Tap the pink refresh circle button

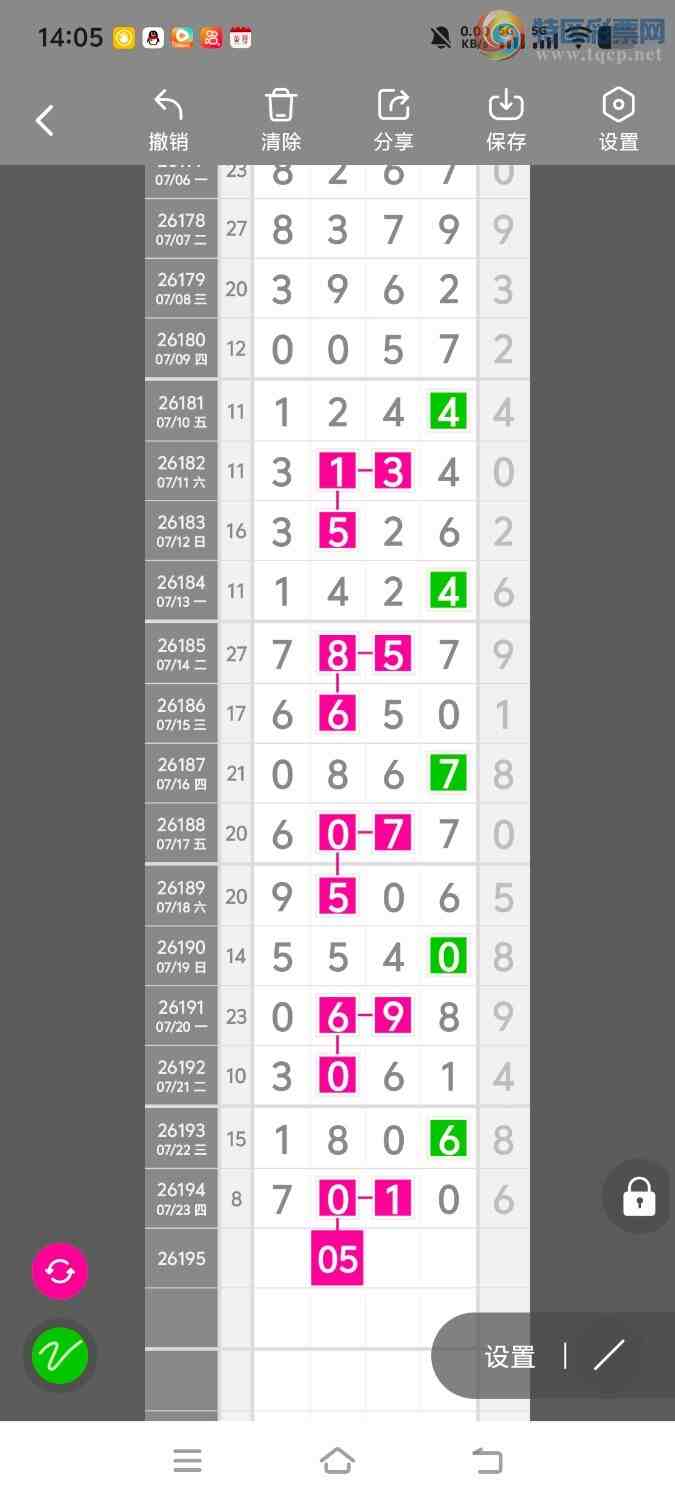pyautogui.click(x=60, y=1271)
